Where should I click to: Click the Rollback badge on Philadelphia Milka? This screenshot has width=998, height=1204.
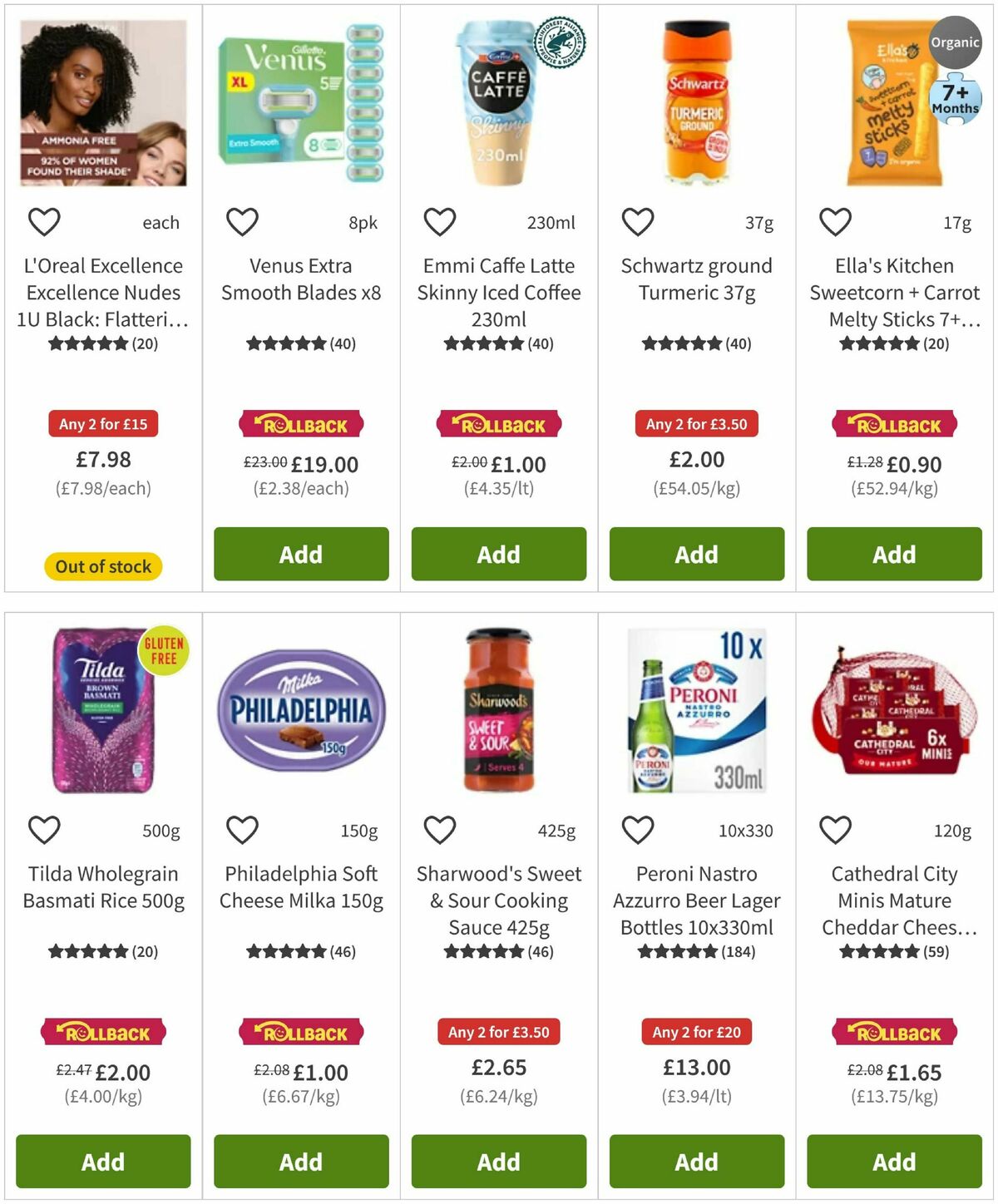tap(299, 1032)
